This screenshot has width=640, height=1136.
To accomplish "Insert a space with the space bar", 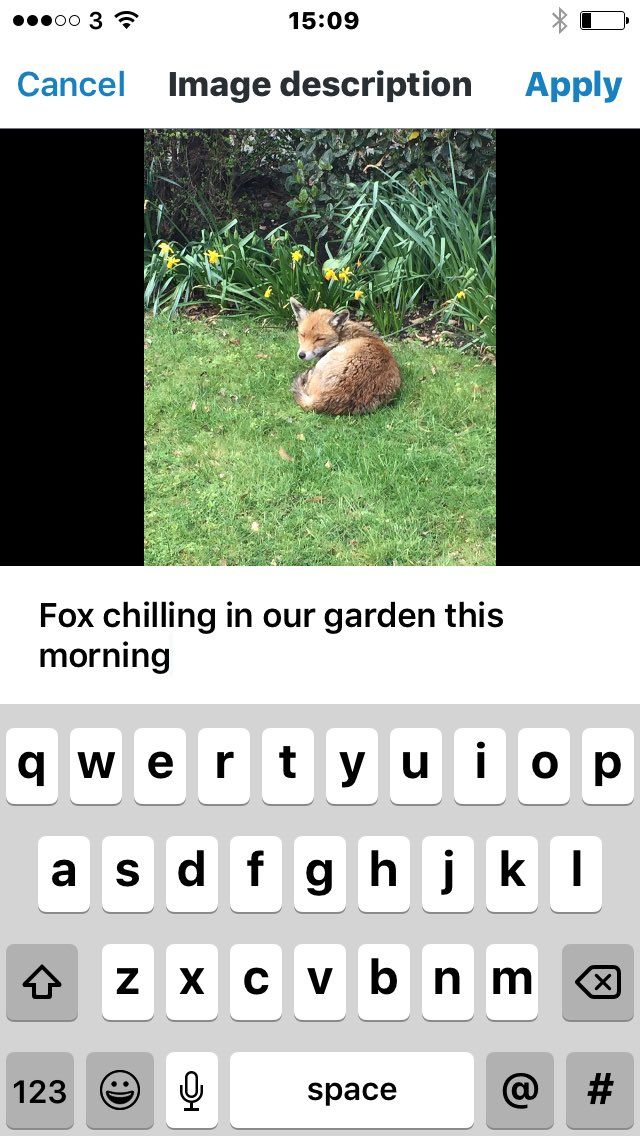I will (x=352, y=1090).
